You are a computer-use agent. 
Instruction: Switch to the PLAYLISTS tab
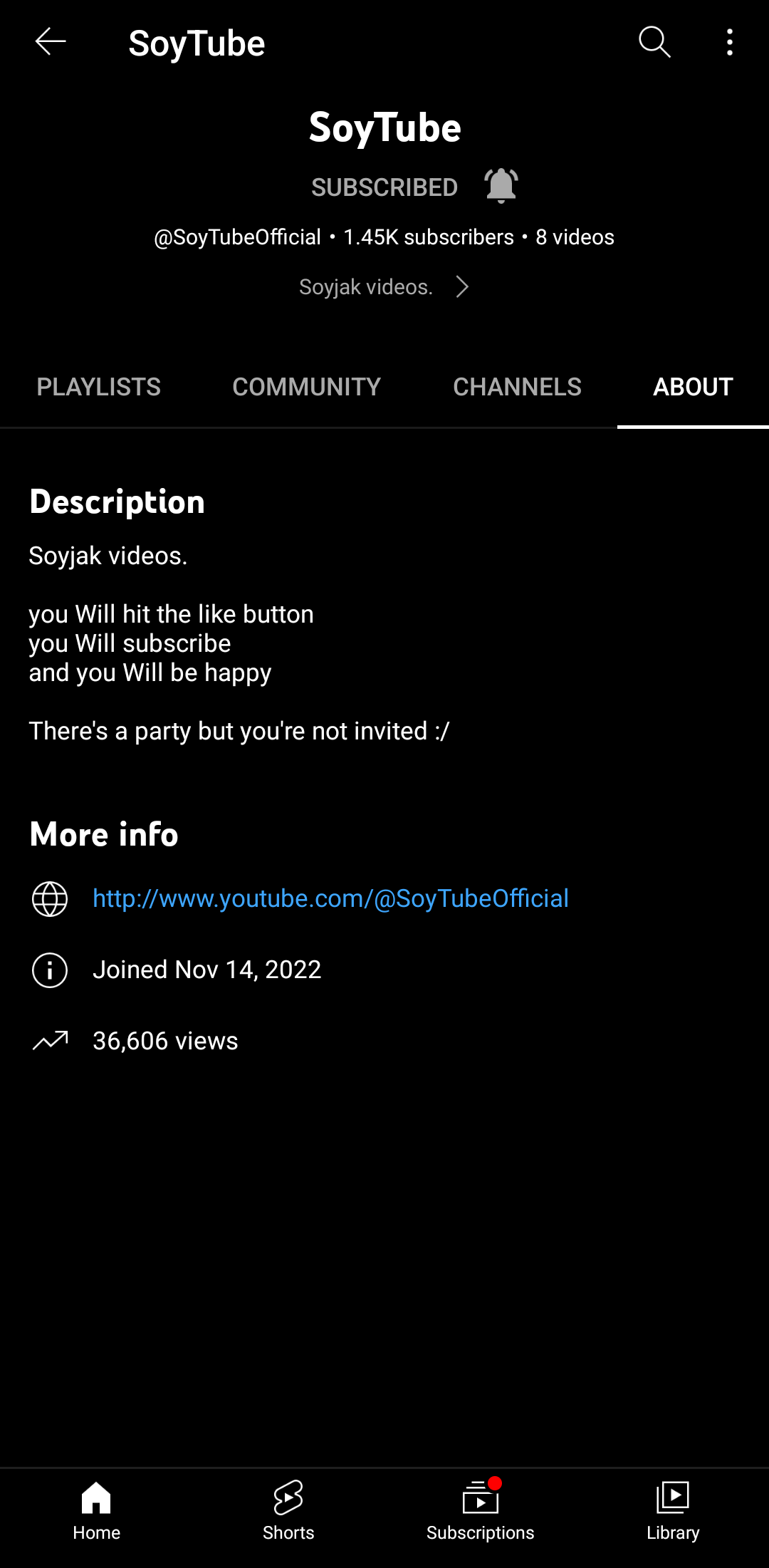(98, 387)
